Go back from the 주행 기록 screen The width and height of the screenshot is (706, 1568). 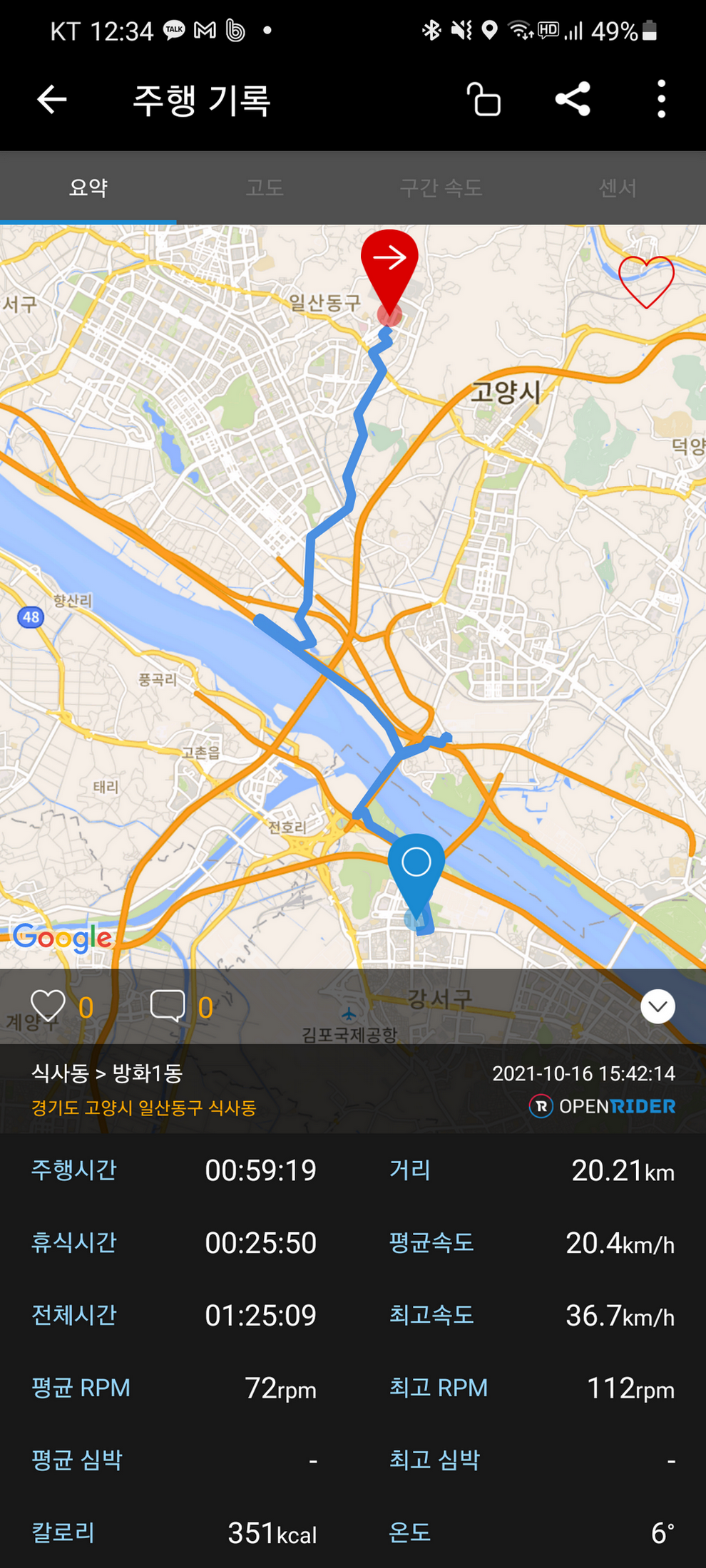(x=52, y=99)
